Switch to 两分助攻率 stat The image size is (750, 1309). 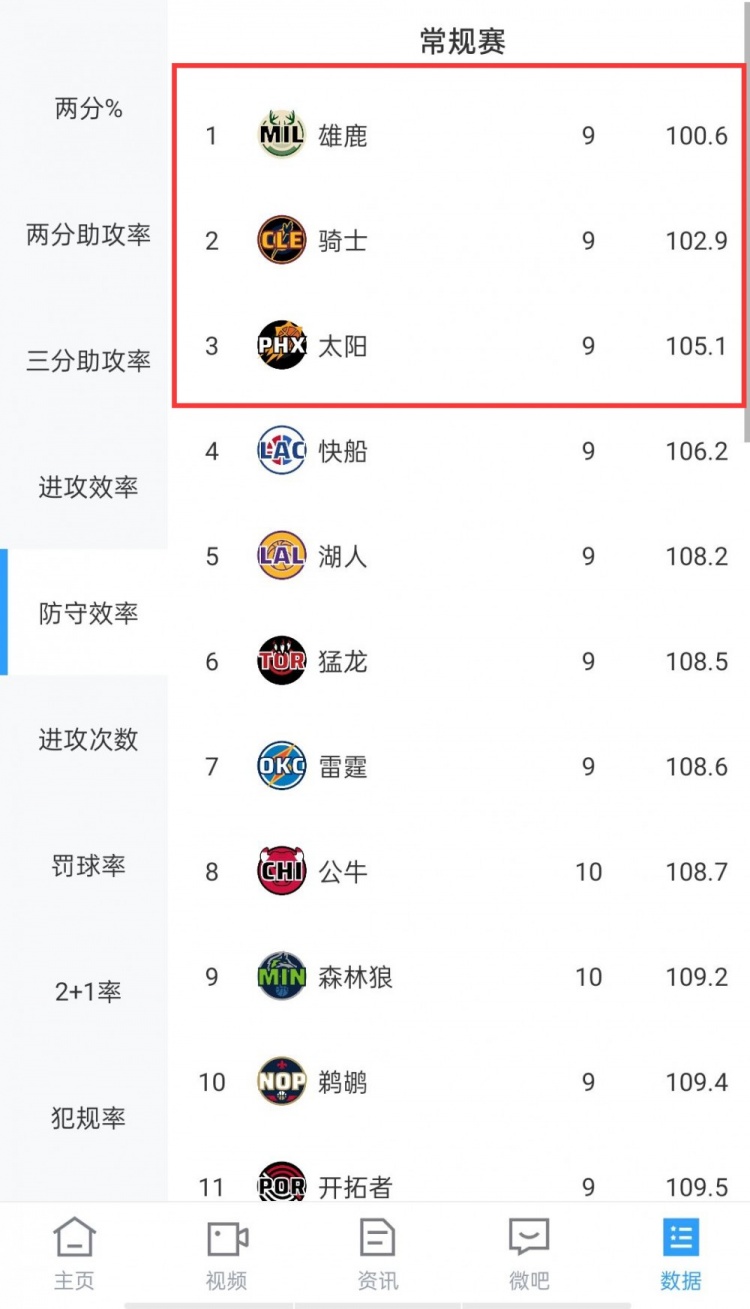(x=88, y=235)
